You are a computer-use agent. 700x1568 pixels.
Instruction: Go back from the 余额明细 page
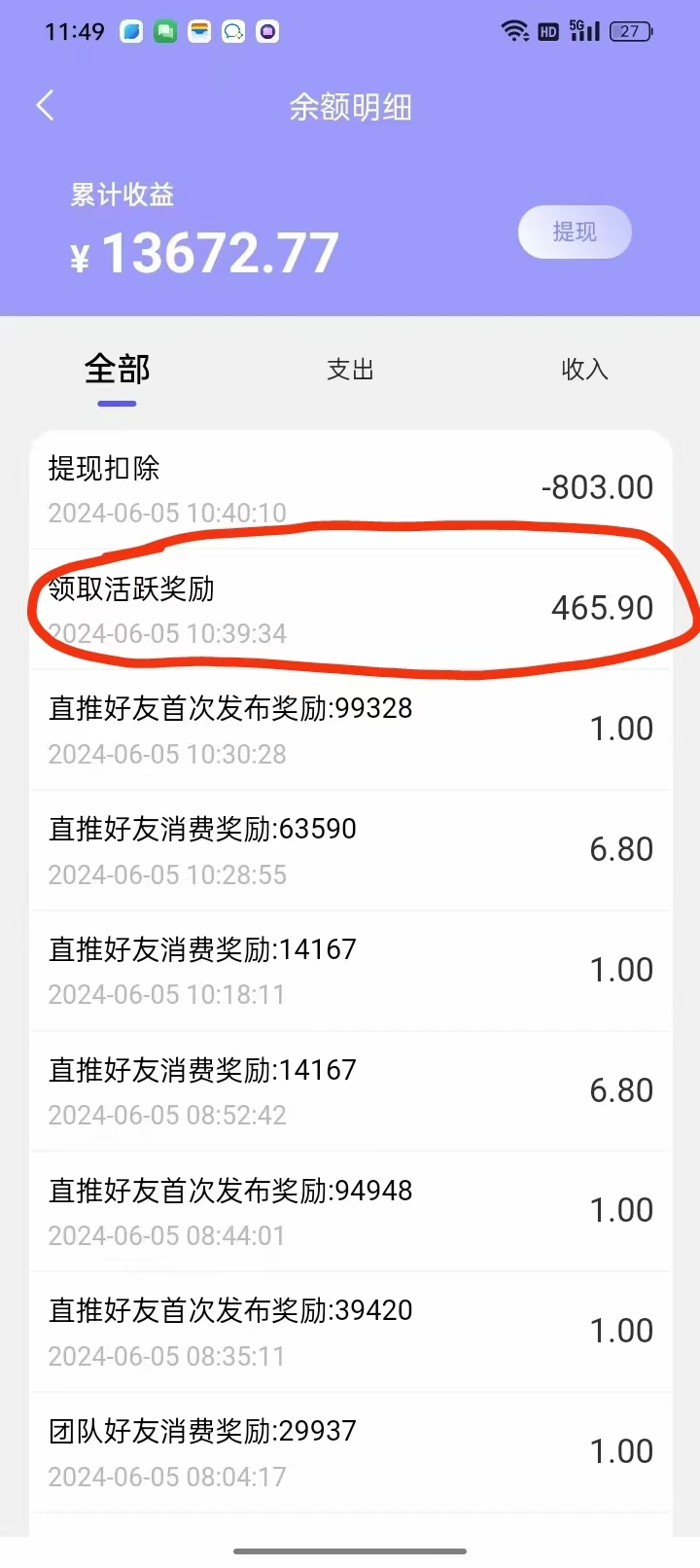coord(45,105)
